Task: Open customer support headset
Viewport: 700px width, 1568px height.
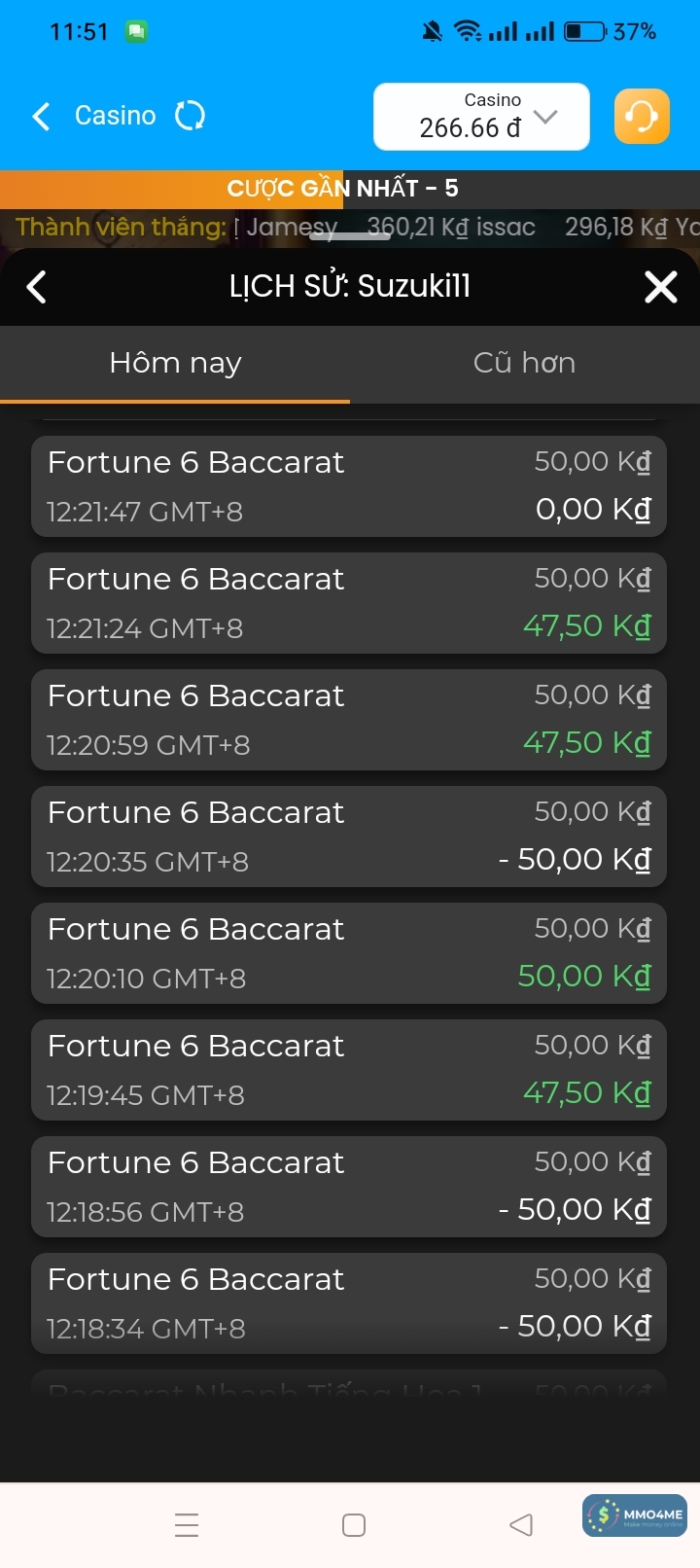Action: point(642,117)
